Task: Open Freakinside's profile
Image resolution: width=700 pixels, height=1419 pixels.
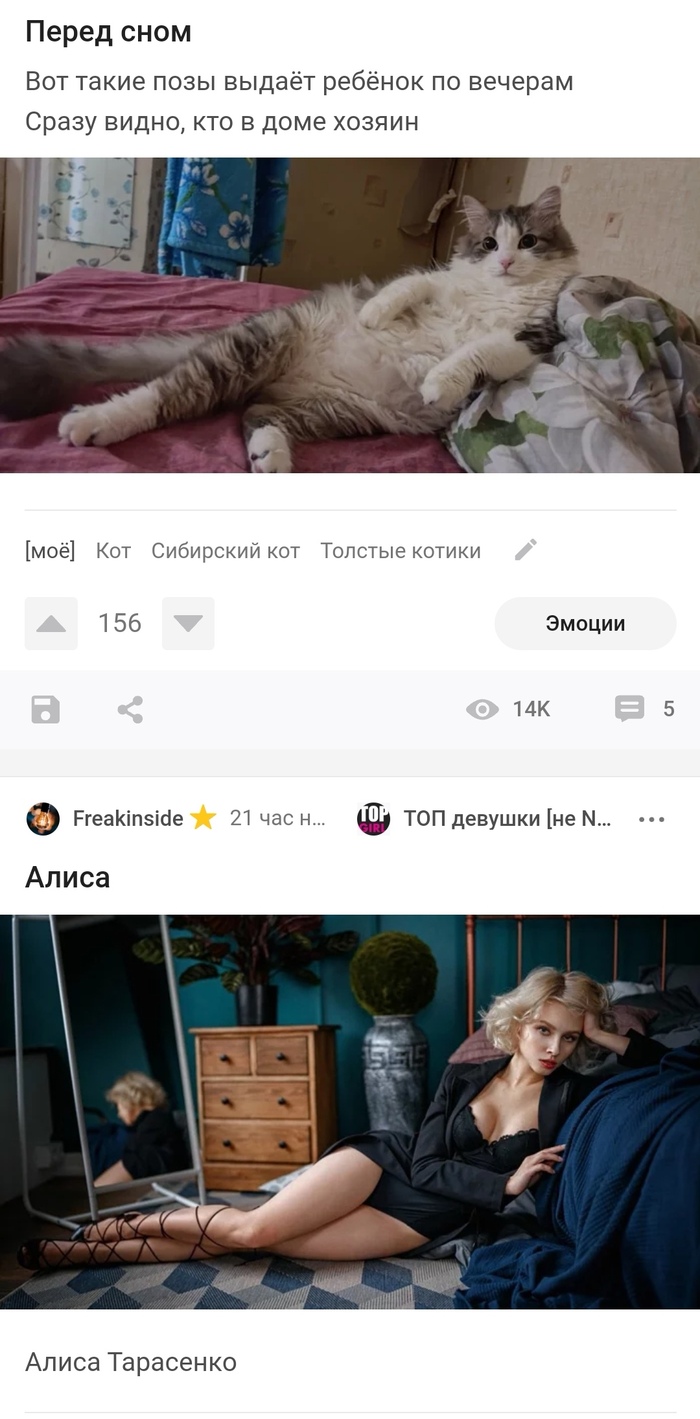Action: pyautogui.click(x=127, y=818)
